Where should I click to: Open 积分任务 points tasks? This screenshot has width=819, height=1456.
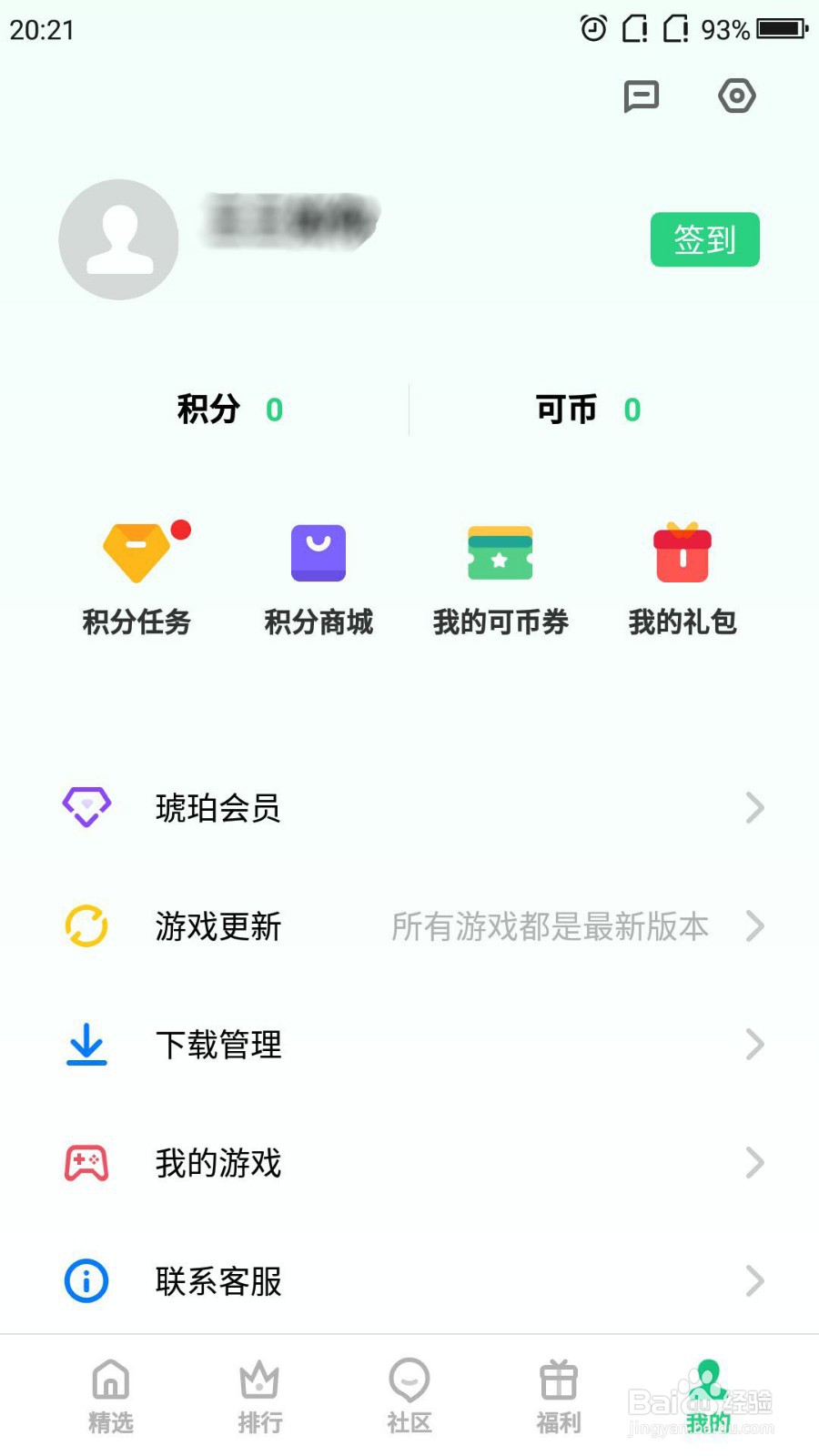tap(137, 579)
